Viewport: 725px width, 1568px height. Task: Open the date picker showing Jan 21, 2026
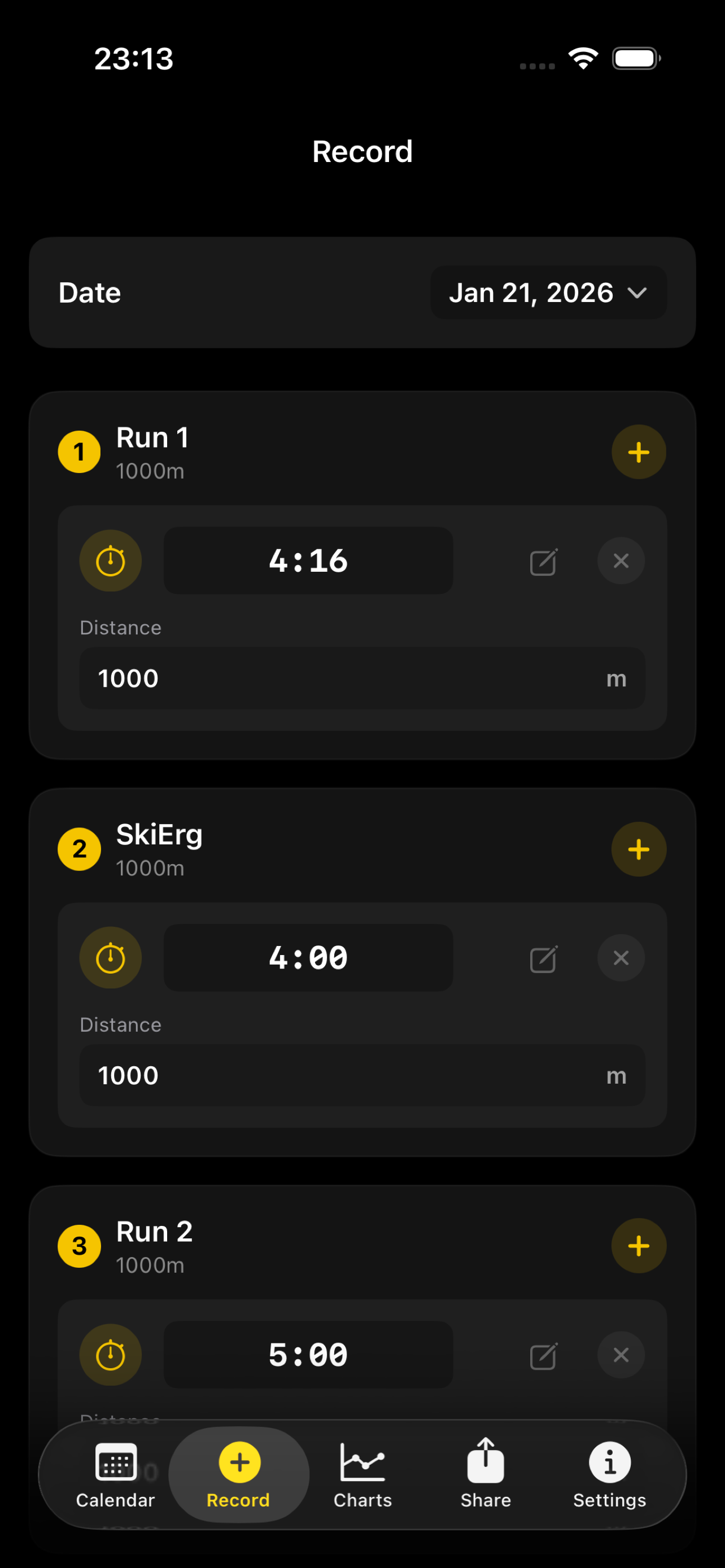tap(547, 292)
